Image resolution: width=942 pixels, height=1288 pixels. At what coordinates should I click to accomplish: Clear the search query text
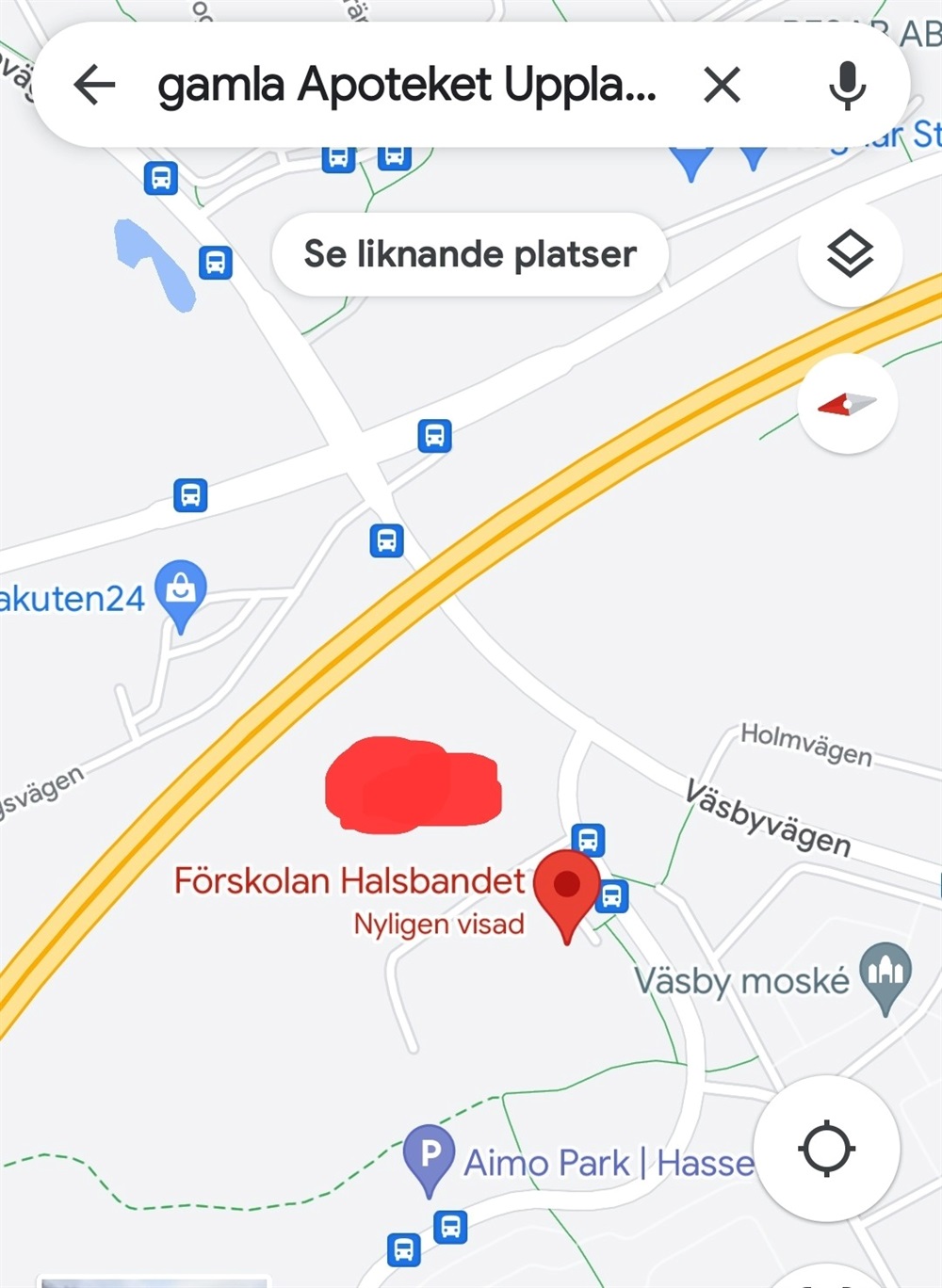(x=723, y=86)
